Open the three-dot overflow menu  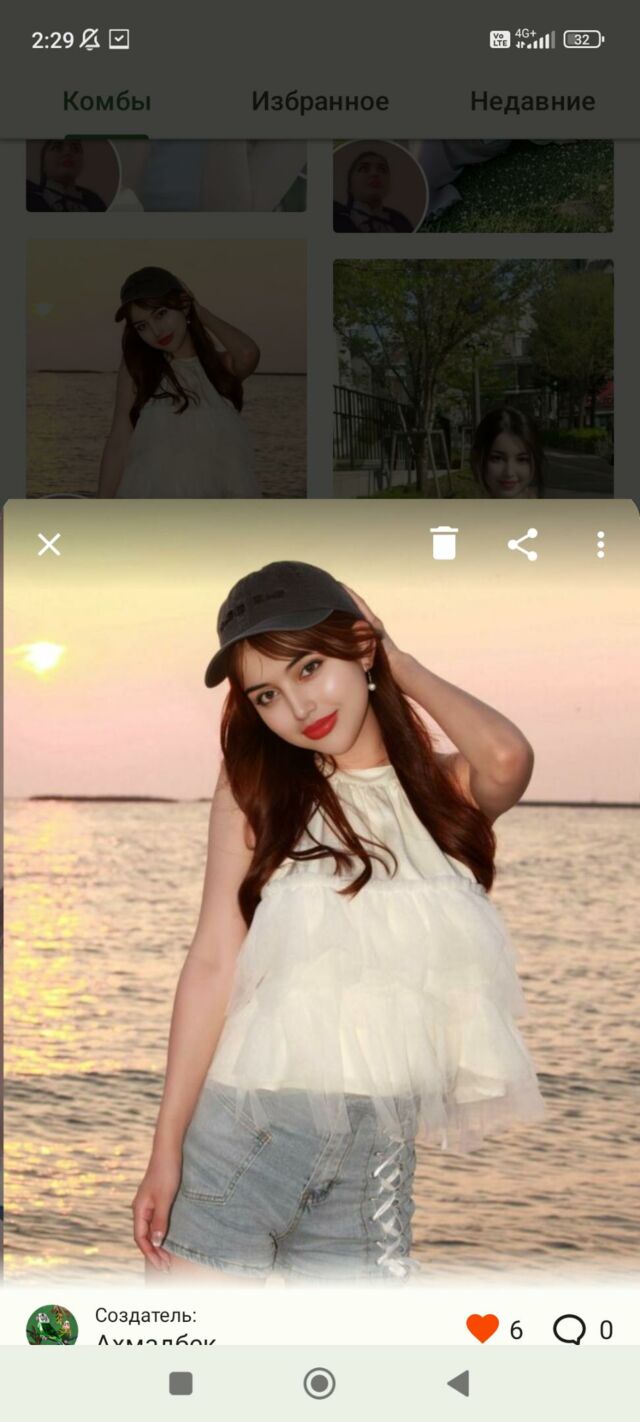coord(600,544)
